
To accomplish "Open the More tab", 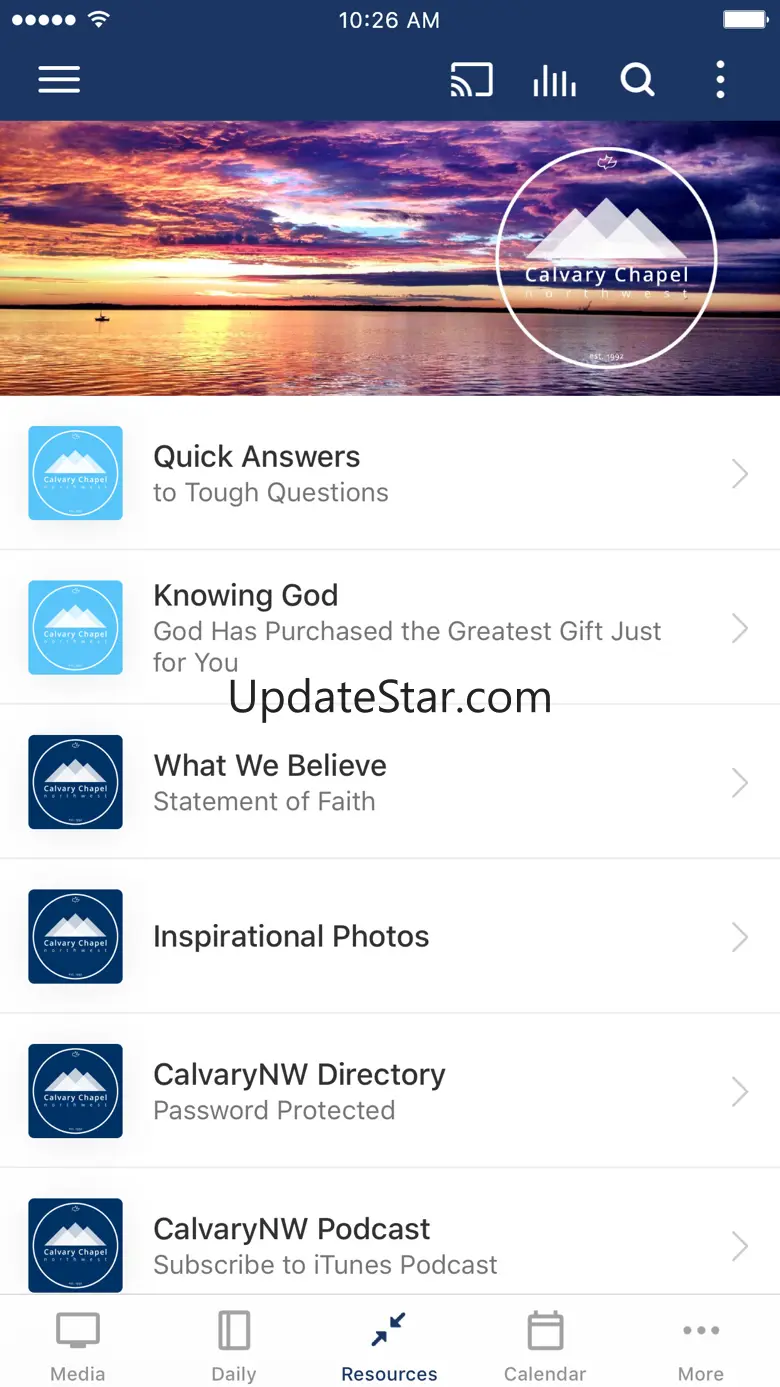I will click(701, 1346).
